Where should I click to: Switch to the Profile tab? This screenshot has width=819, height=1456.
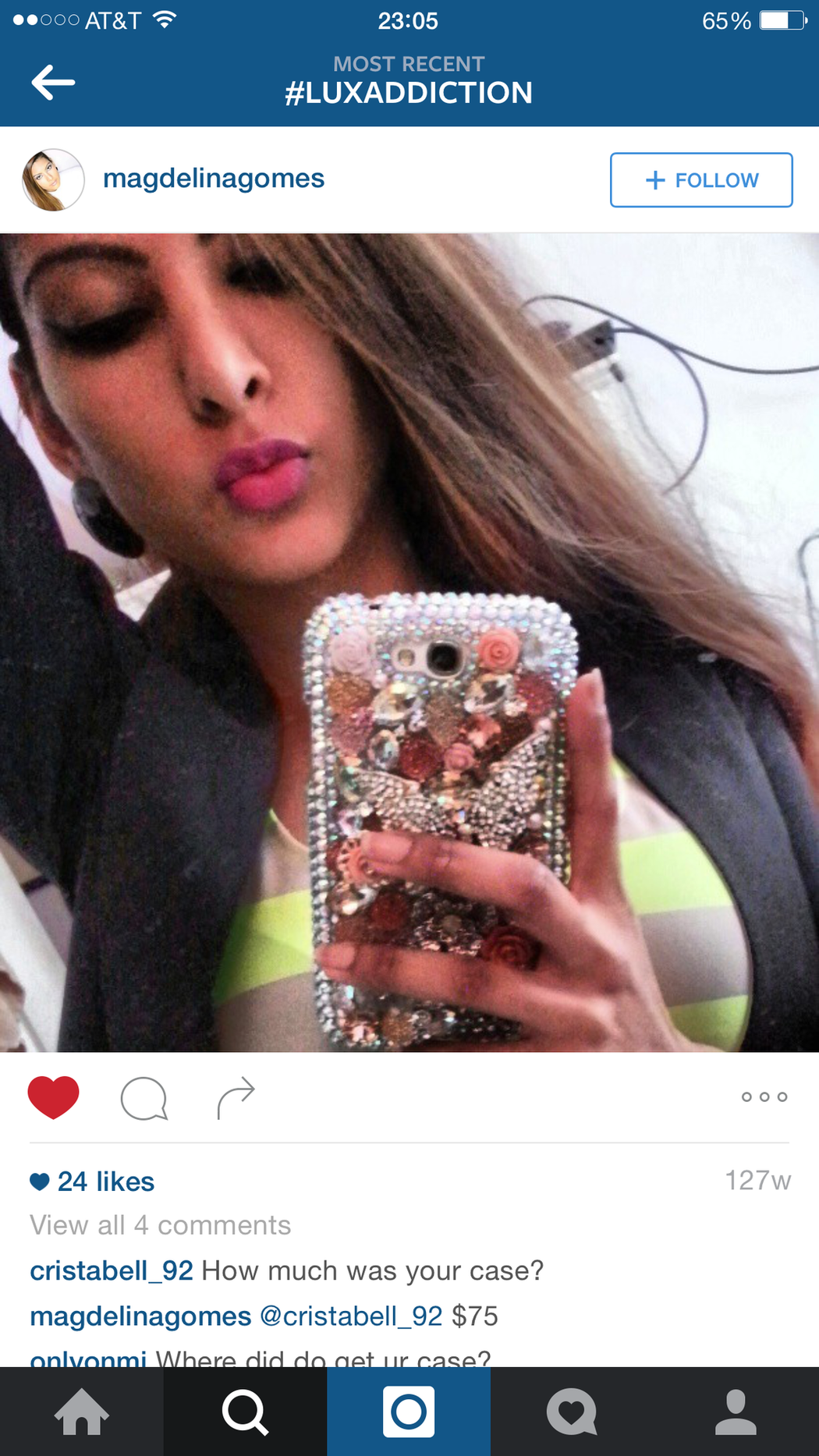point(736,1412)
